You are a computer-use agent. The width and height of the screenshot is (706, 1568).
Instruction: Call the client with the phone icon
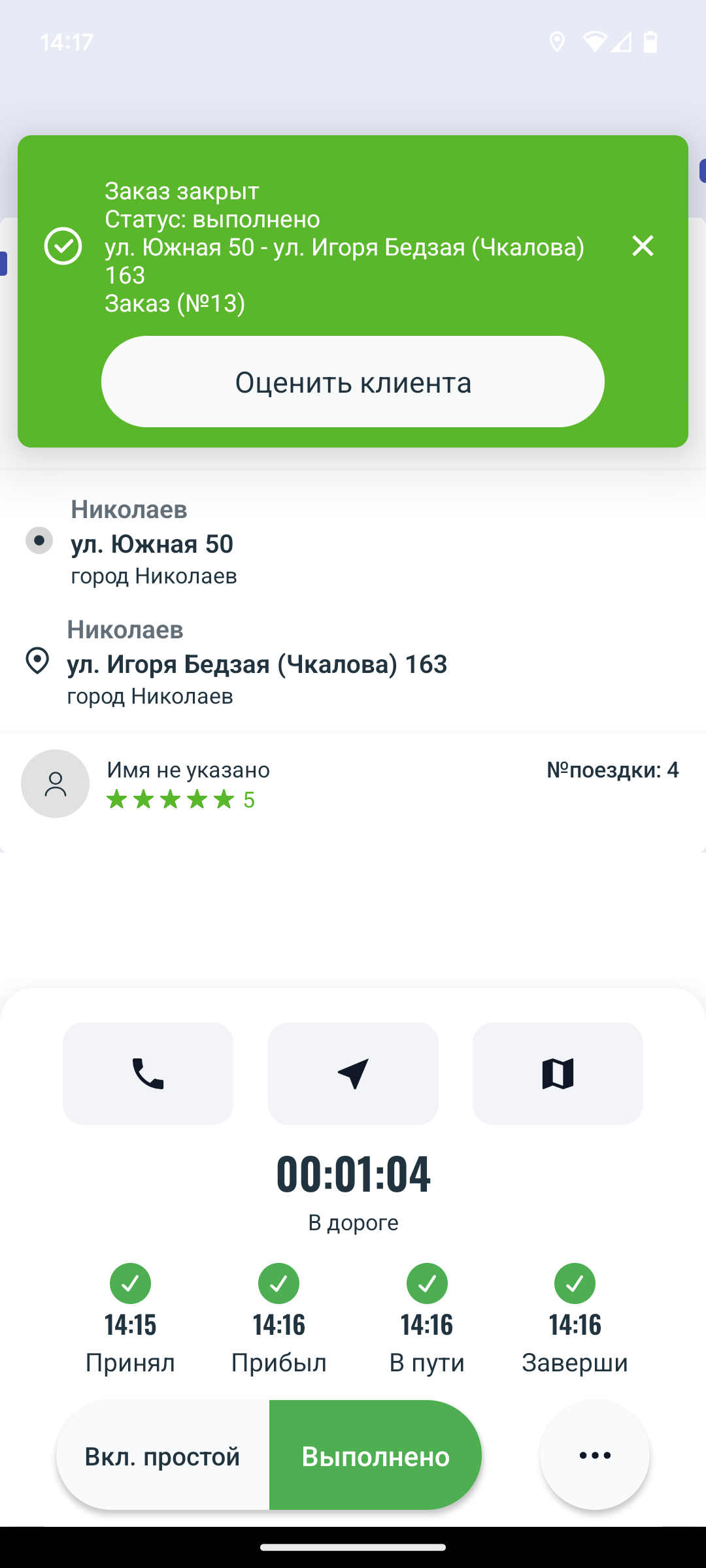pyautogui.click(x=148, y=1073)
